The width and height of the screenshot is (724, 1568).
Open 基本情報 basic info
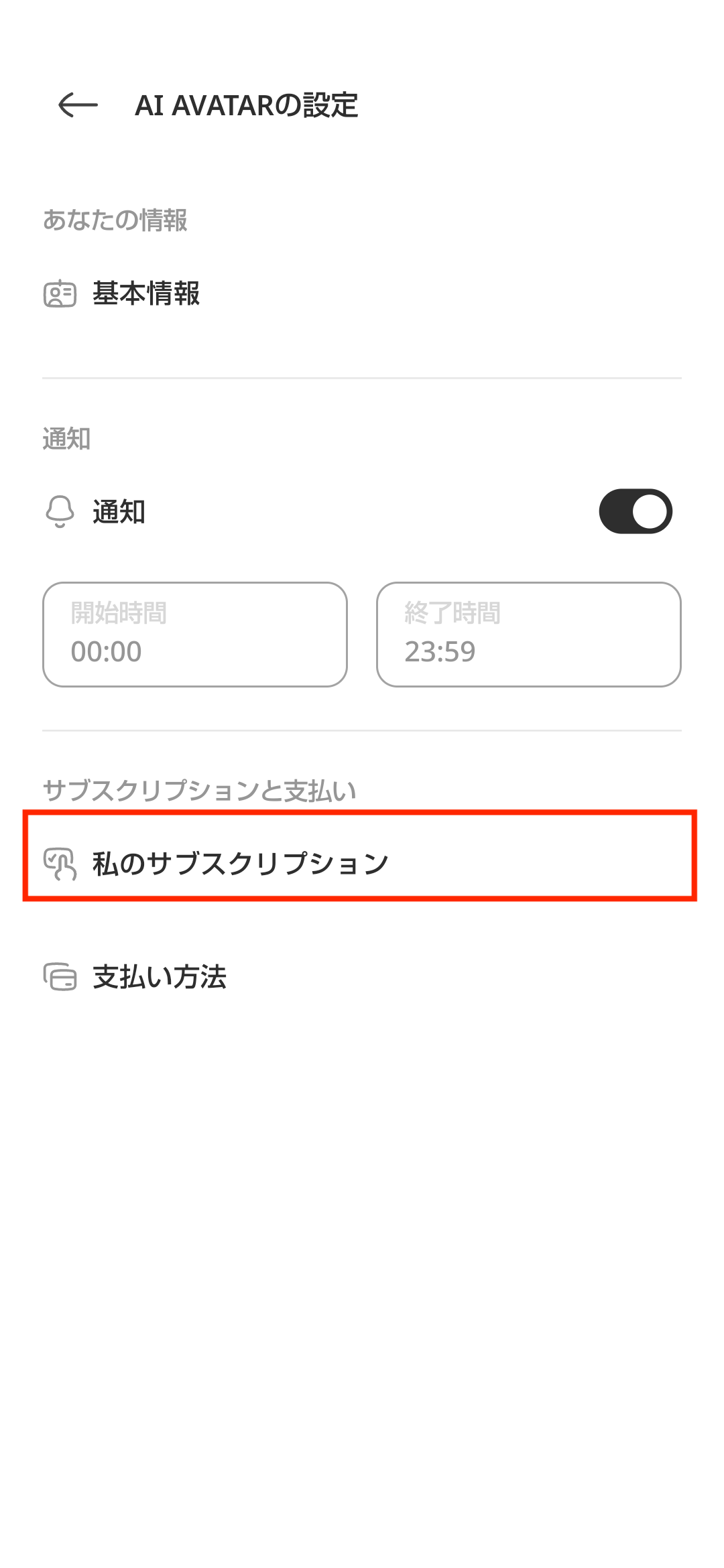pyautogui.click(x=145, y=294)
